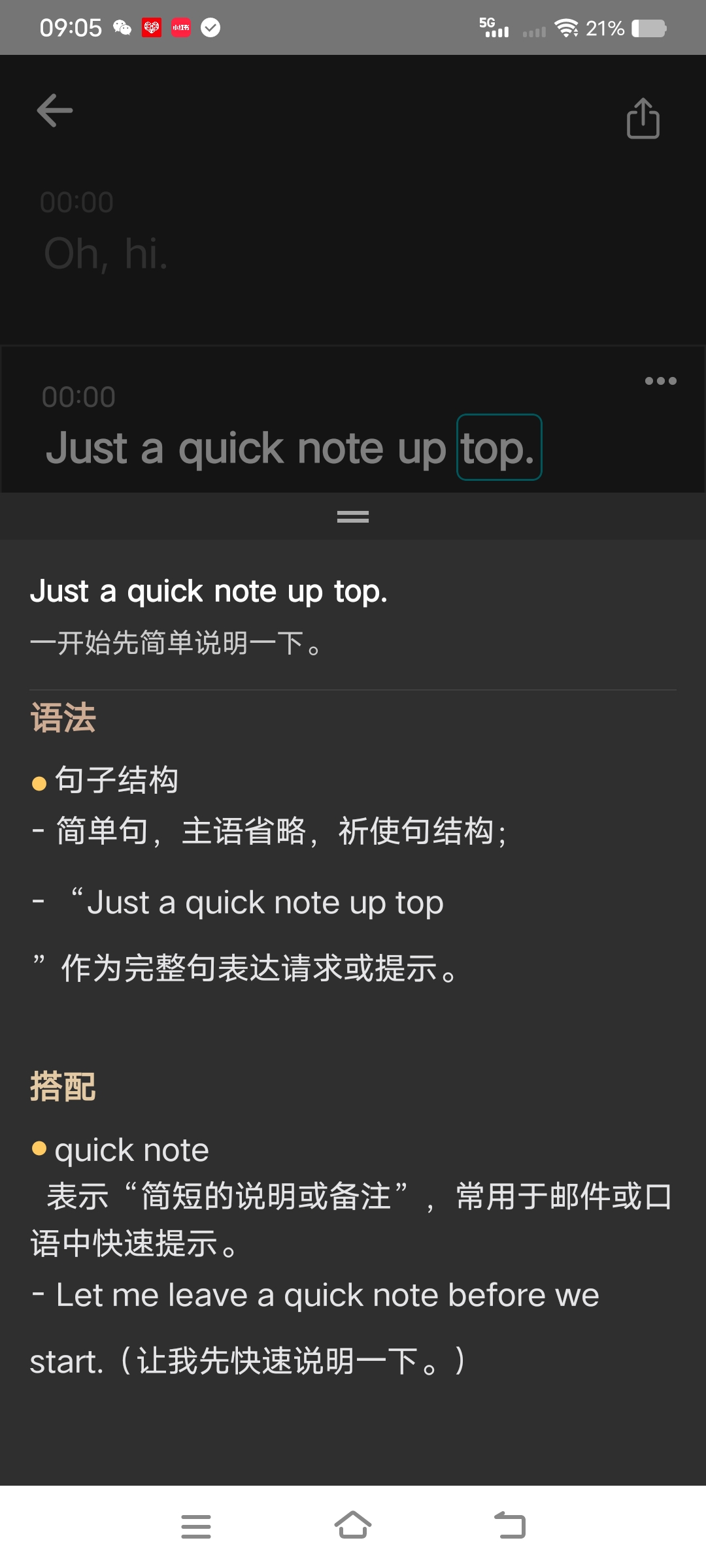
Task: Tap the explanation panel drag handle
Action: coord(353,517)
